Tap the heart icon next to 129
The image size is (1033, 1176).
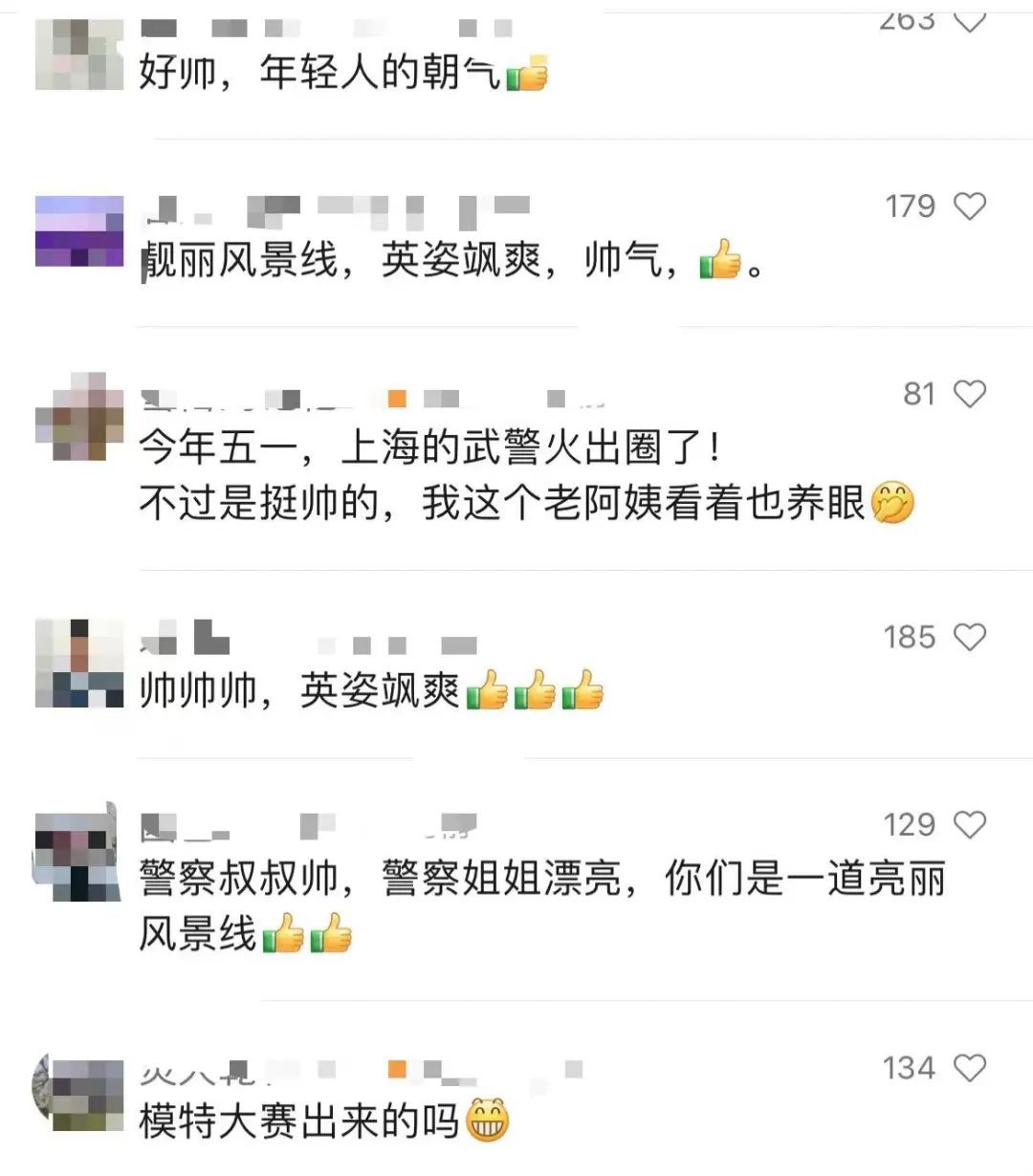[x=973, y=822]
